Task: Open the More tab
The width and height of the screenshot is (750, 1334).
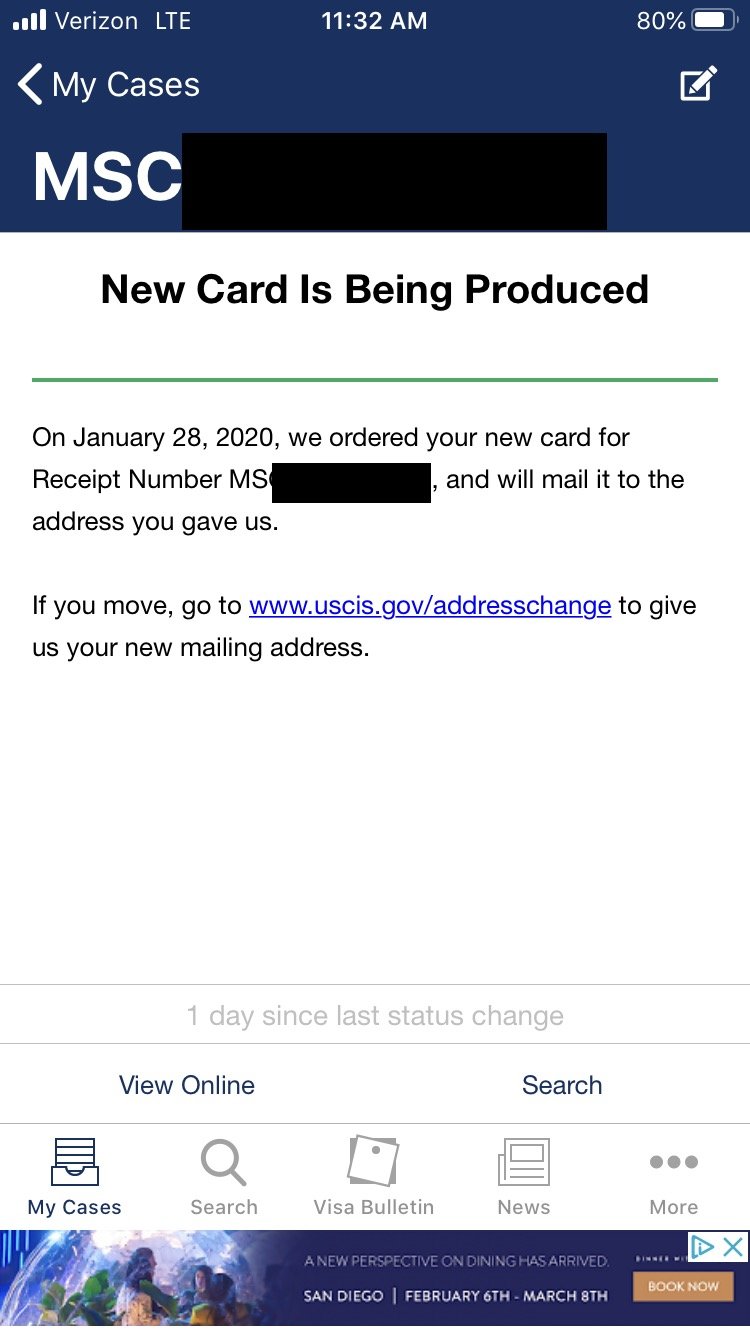Action: (x=674, y=1177)
